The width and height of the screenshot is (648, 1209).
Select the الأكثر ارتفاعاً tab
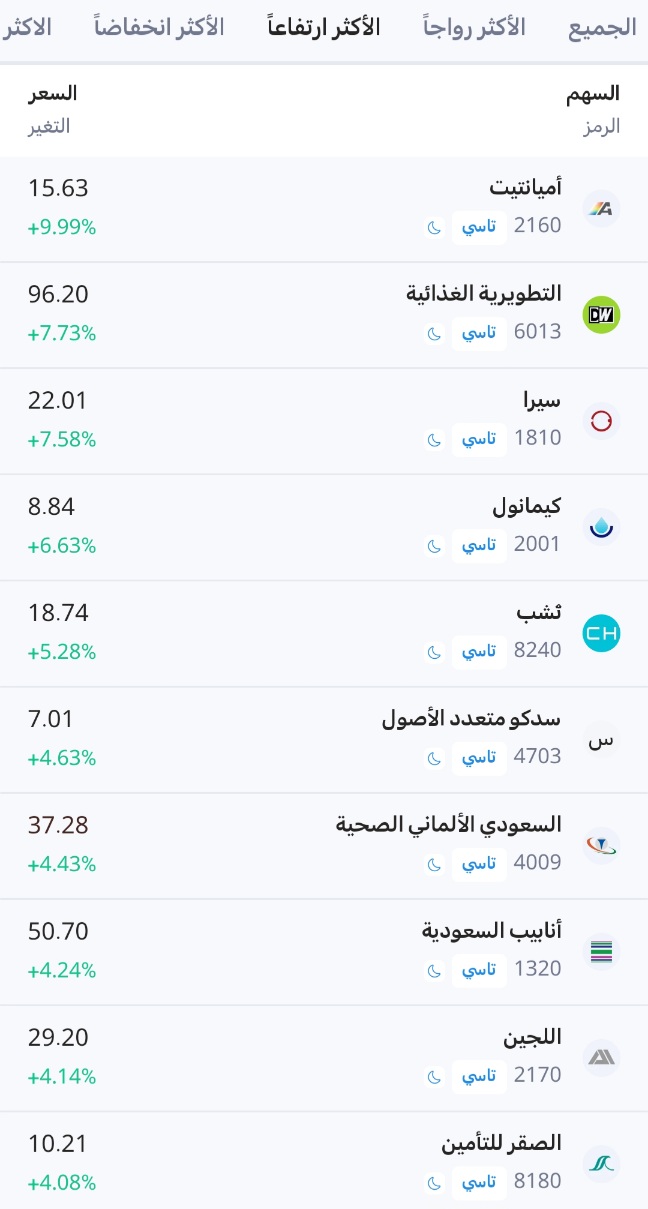coord(324,27)
